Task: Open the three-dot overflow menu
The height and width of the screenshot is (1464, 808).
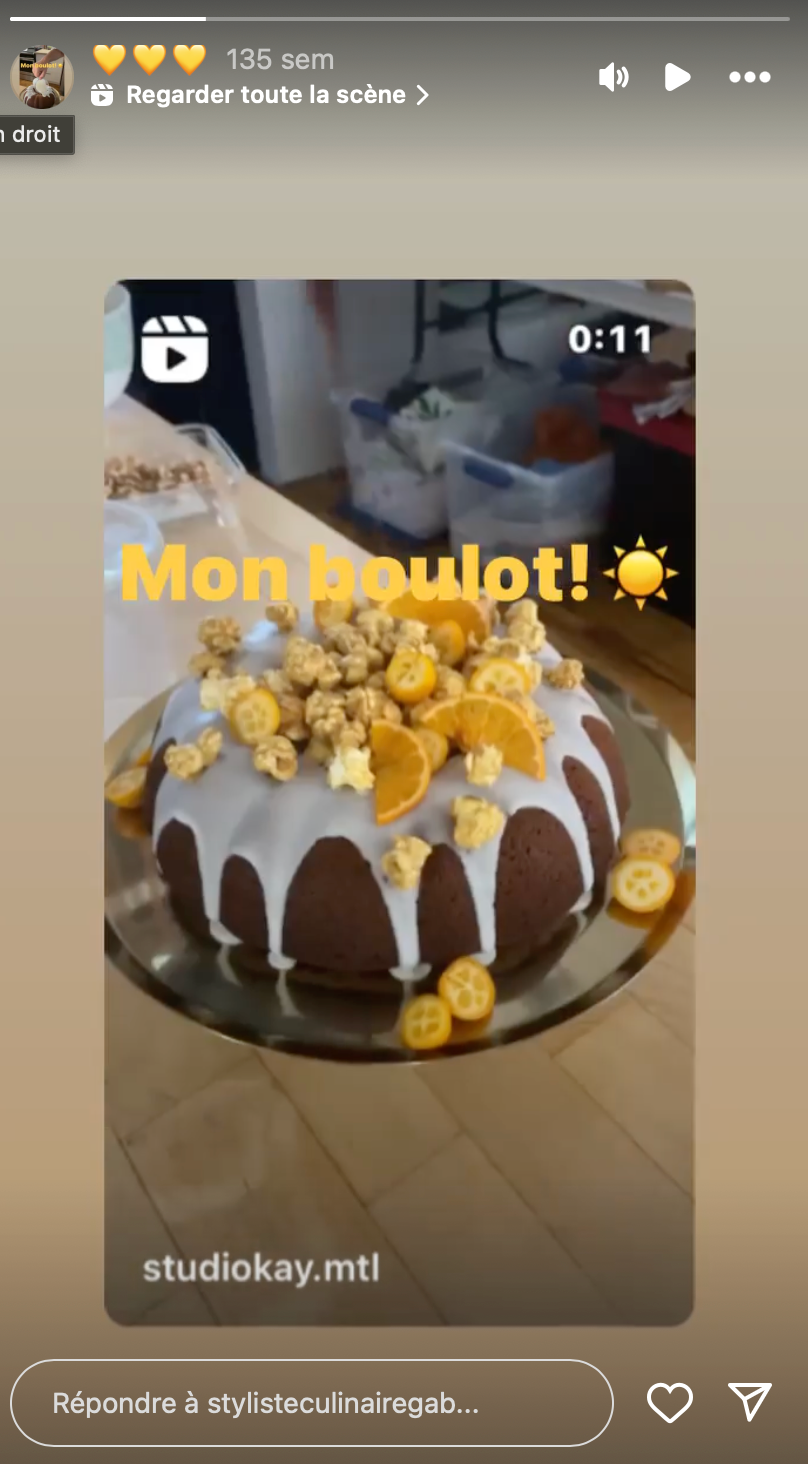Action: pos(749,77)
